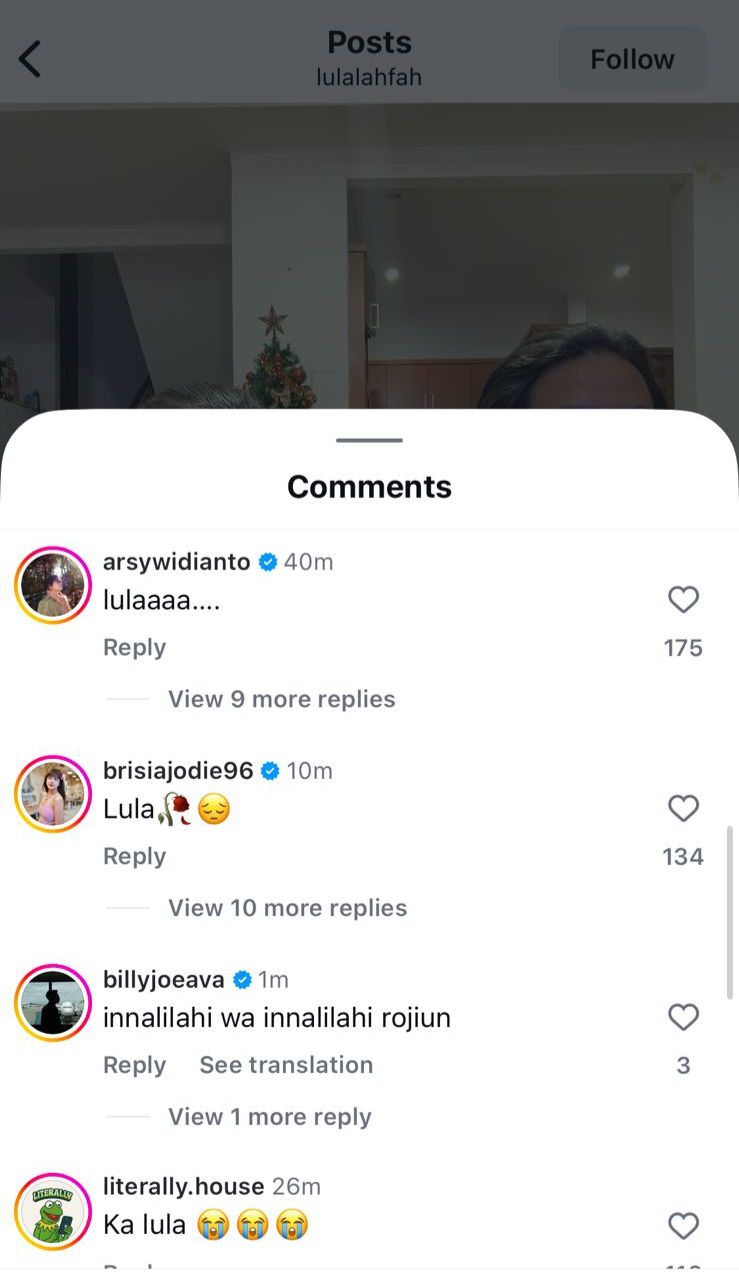The height and width of the screenshot is (1274, 739).
Task: Like brisiajodie96's comment
Action: click(683, 808)
